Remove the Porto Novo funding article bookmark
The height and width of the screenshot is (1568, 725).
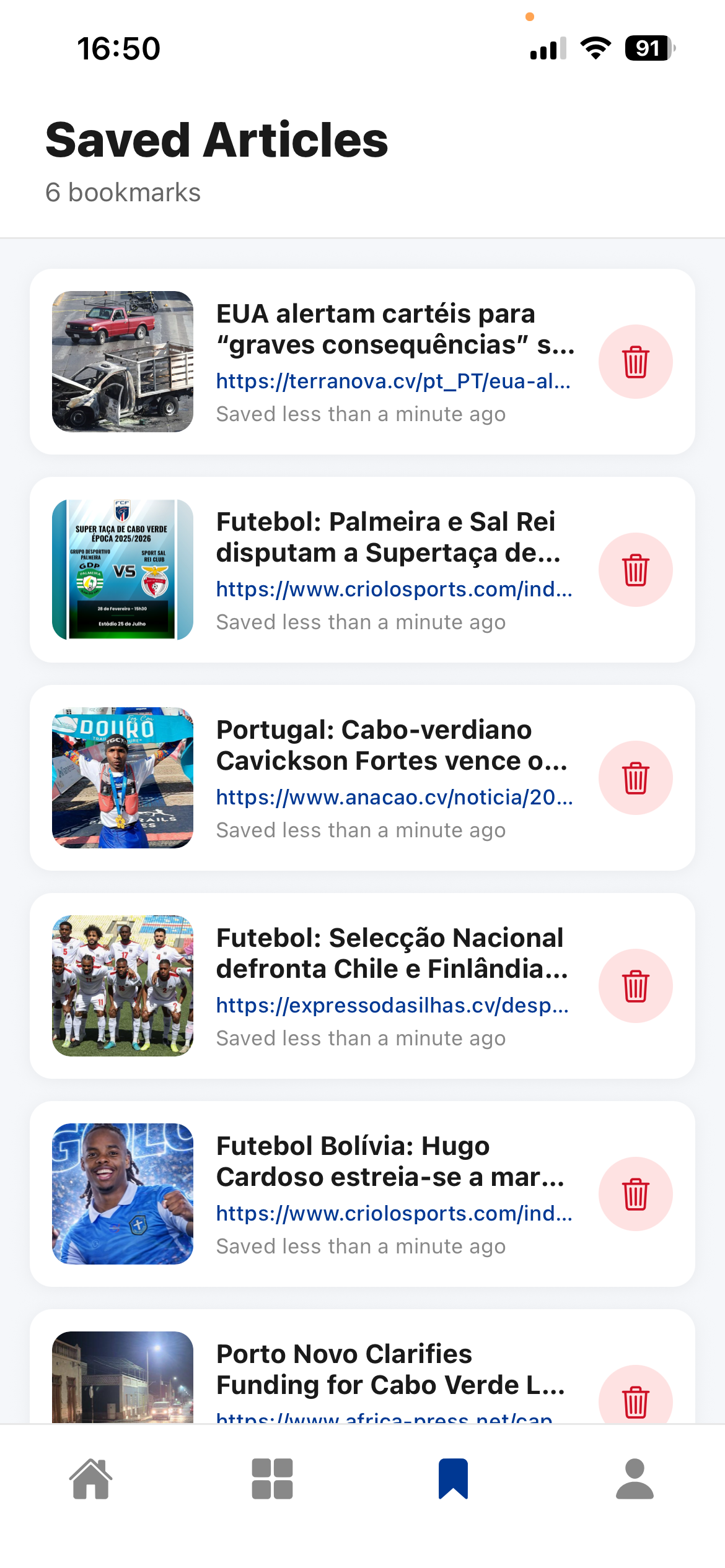[636, 1401]
